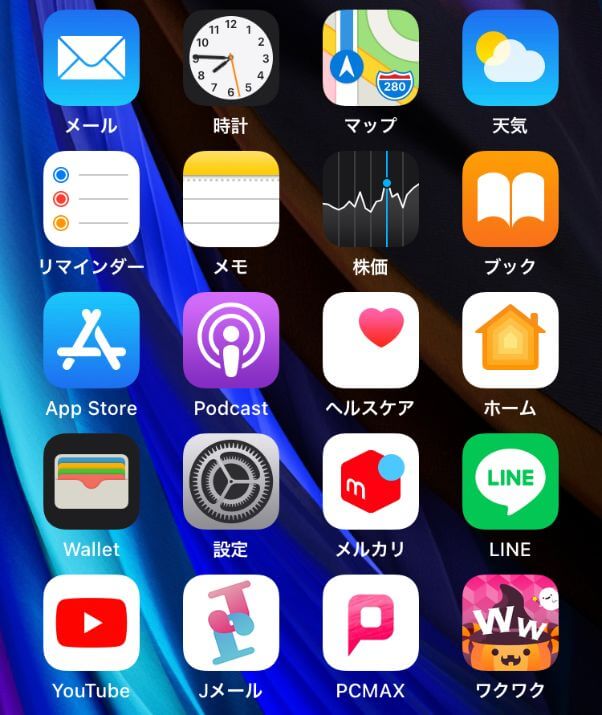Image resolution: width=602 pixels, height=715 pixels.
Task: Open the メール app
Action: click(91, 58)
